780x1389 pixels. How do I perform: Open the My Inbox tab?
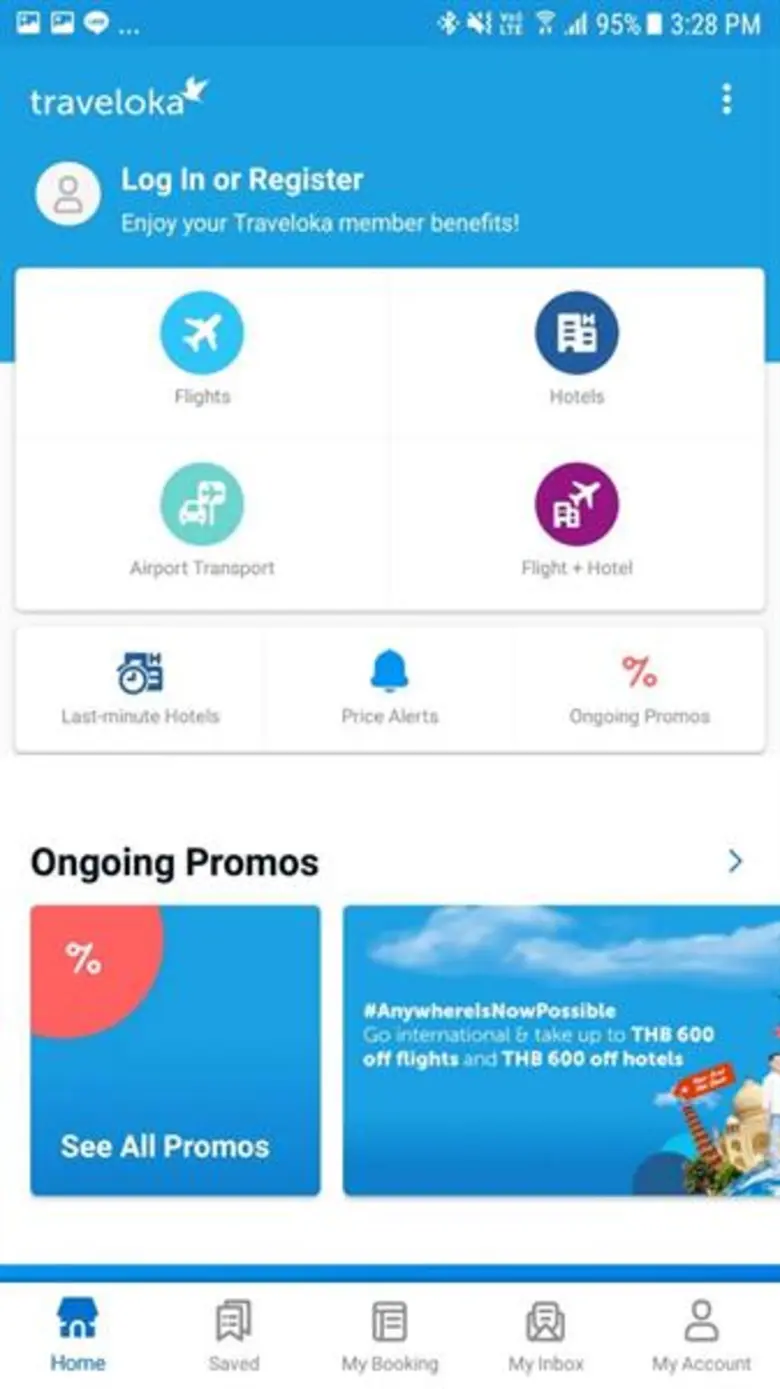pyautogui.click(x=546, y=1335)
